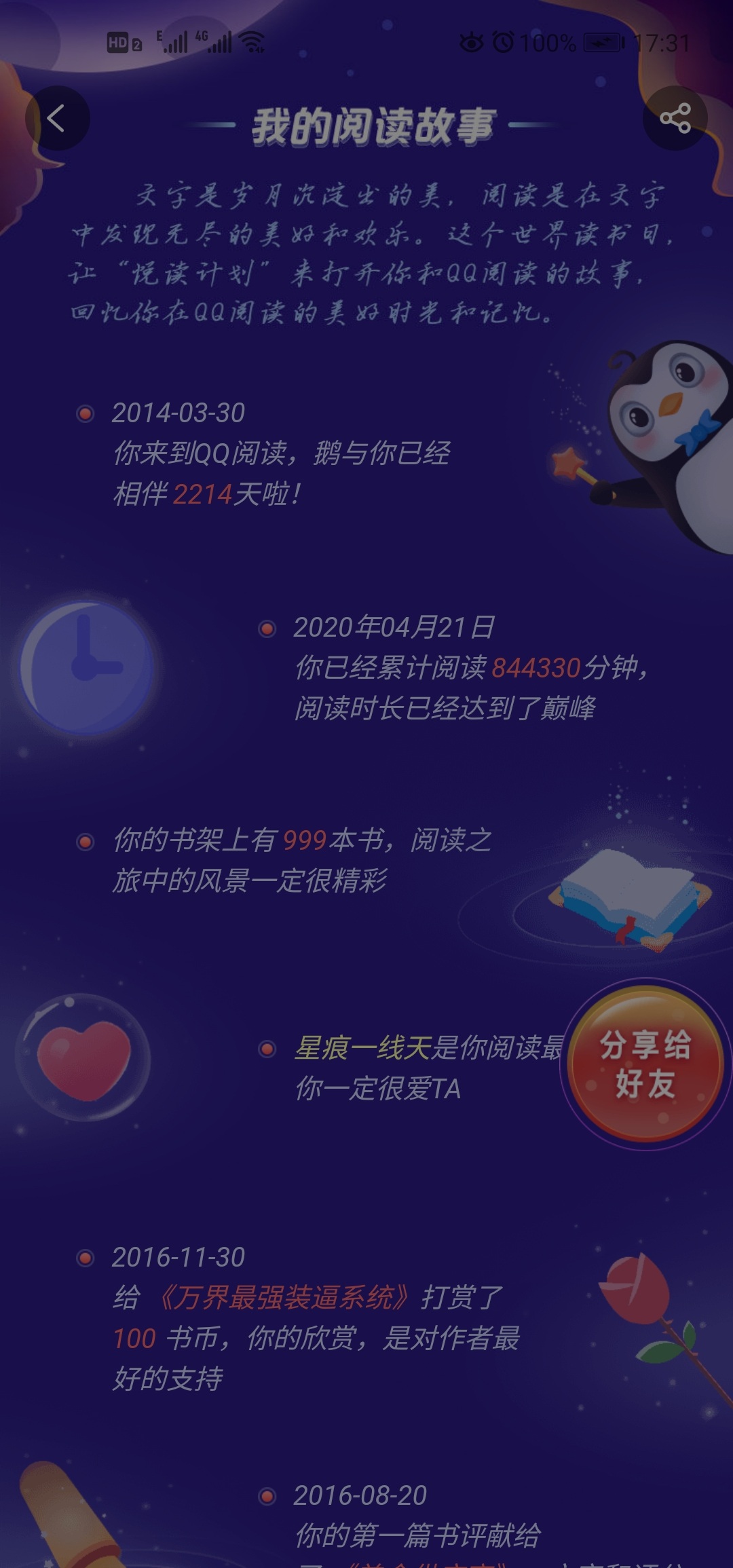Viewport: 733px width, 1568px height.
Task: Tap the 分享给好友 floating button
Action: pos(645,1064)
